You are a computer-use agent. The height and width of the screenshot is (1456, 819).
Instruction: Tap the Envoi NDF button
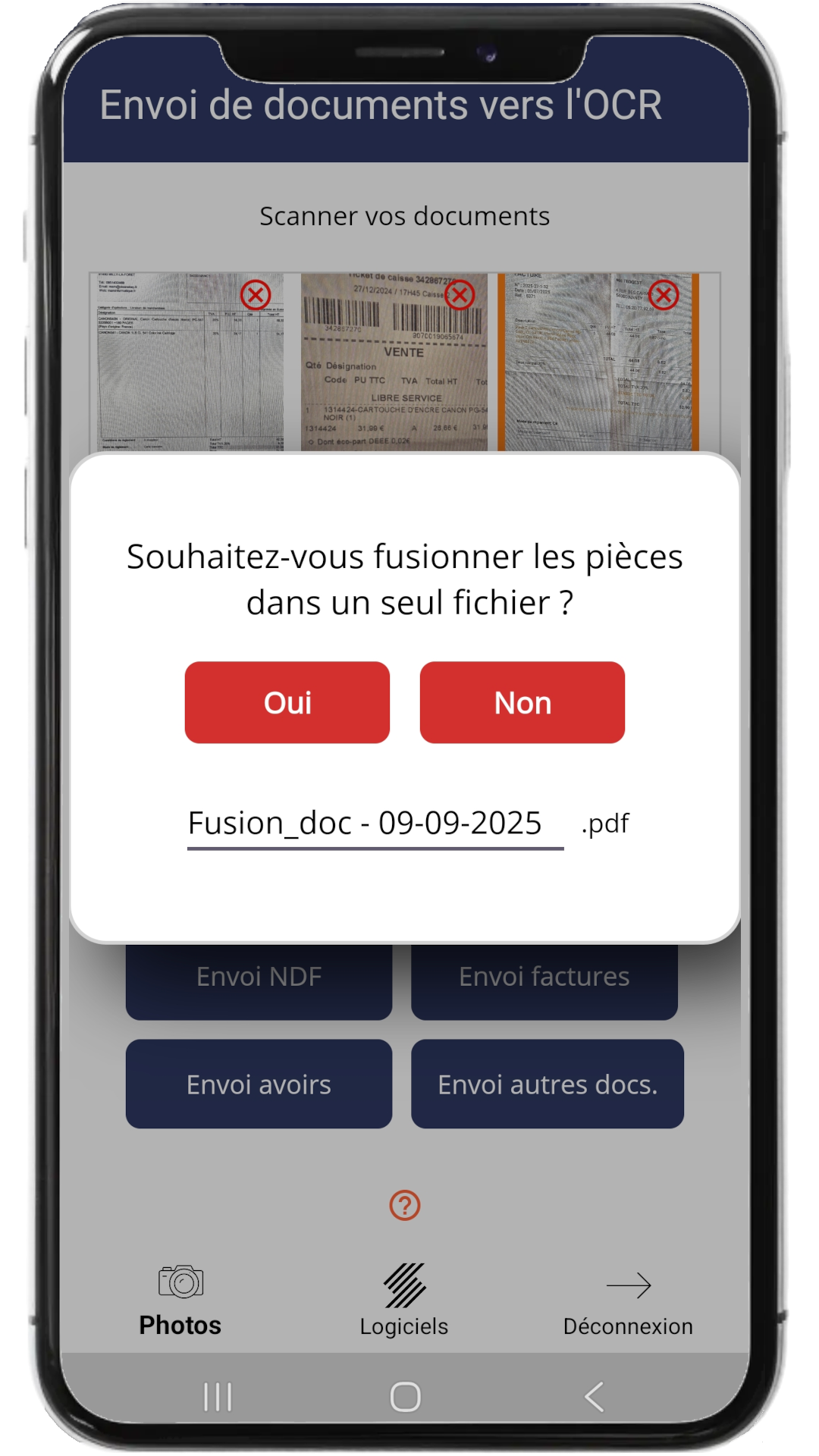click(x=259, y=981)
